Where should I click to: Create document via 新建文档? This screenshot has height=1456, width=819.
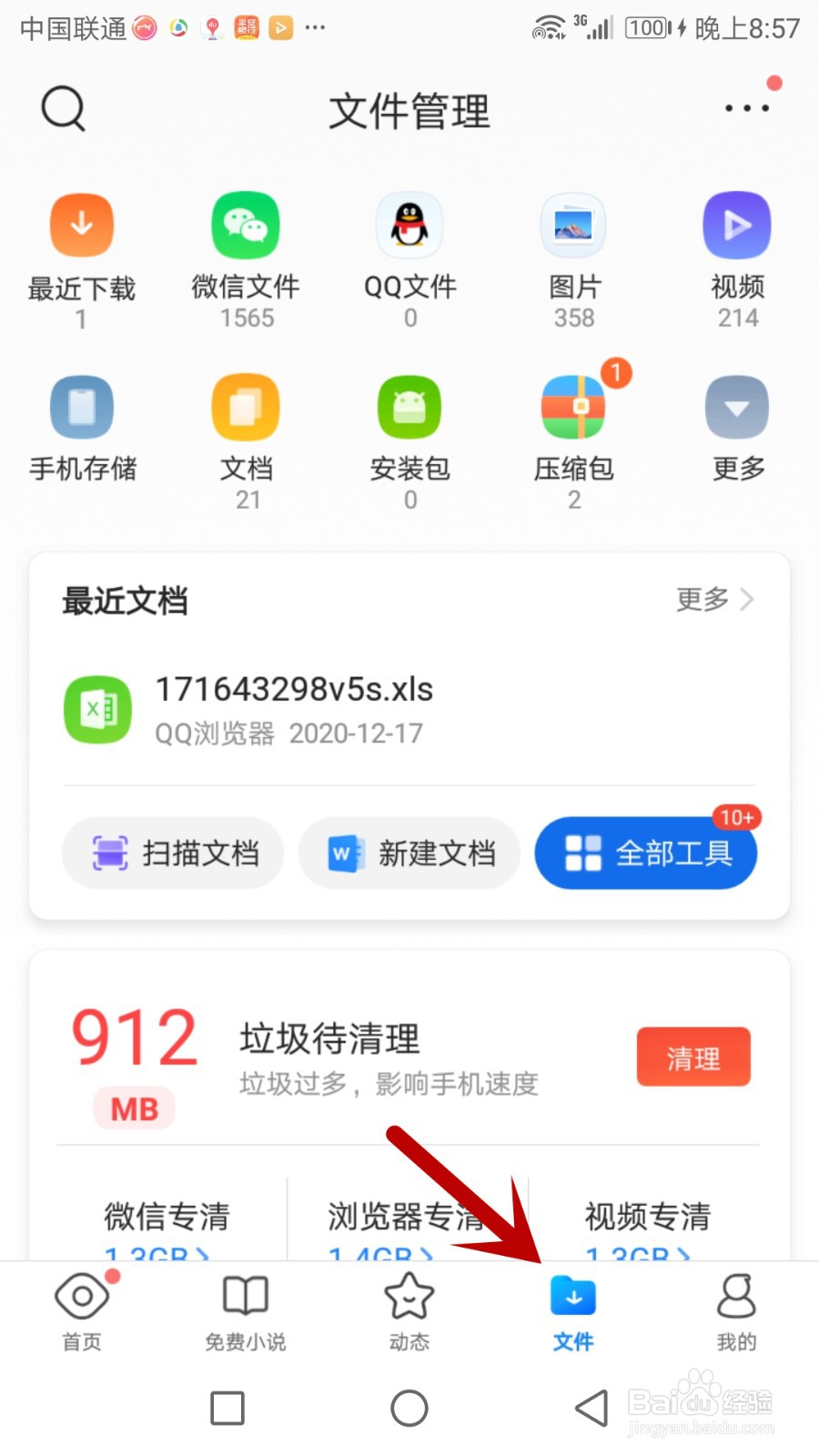(x=409, y=853)
